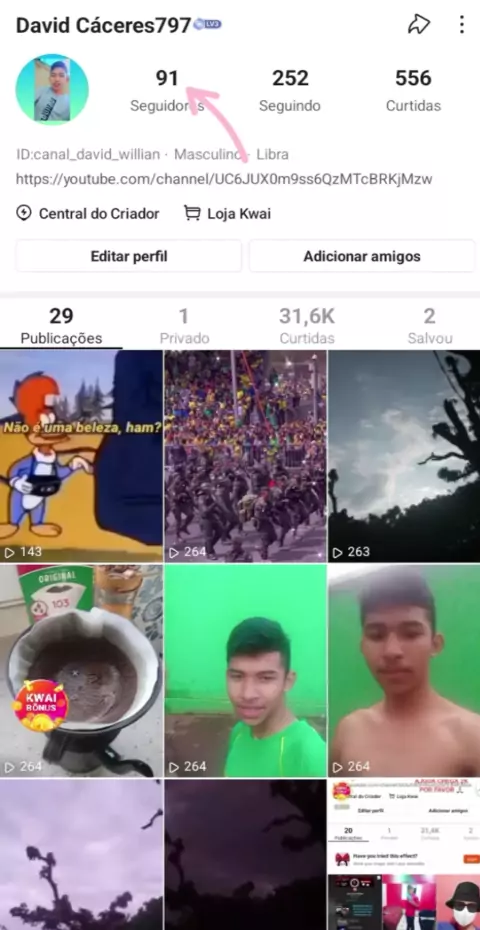Open the three-dot overflow menu
Screen dimensions: 480x930
[x=462, y=24]
